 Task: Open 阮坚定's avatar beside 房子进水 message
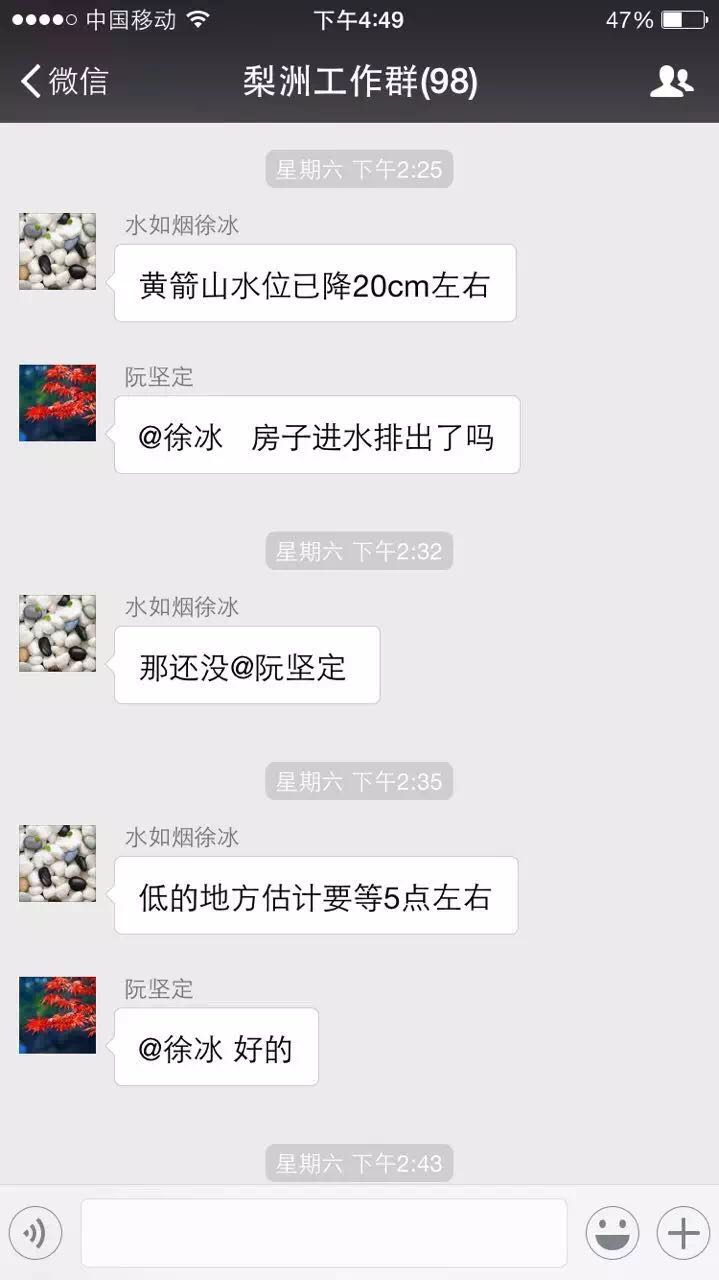coord(58,403)
